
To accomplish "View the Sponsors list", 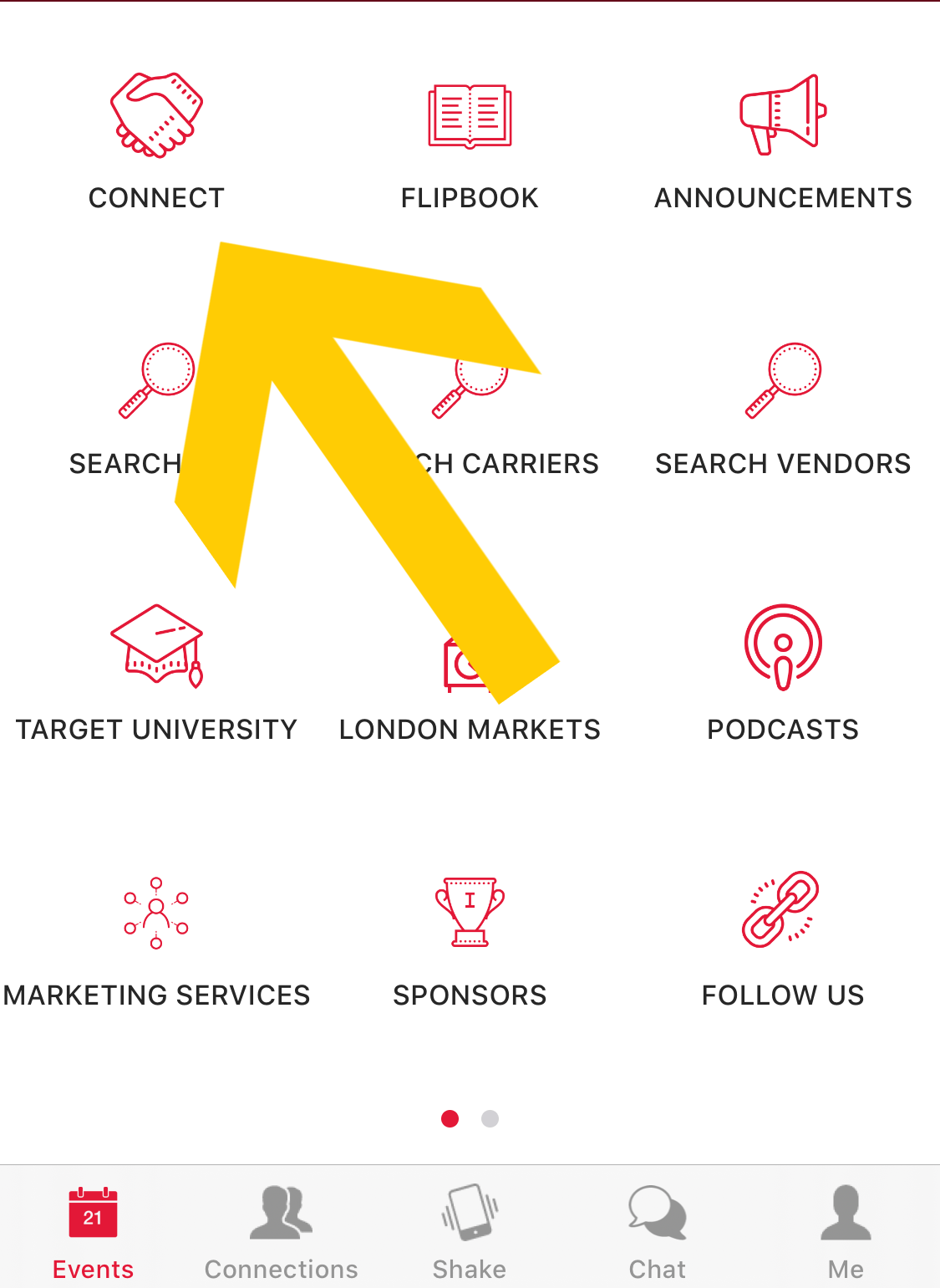I will [470, 937].
